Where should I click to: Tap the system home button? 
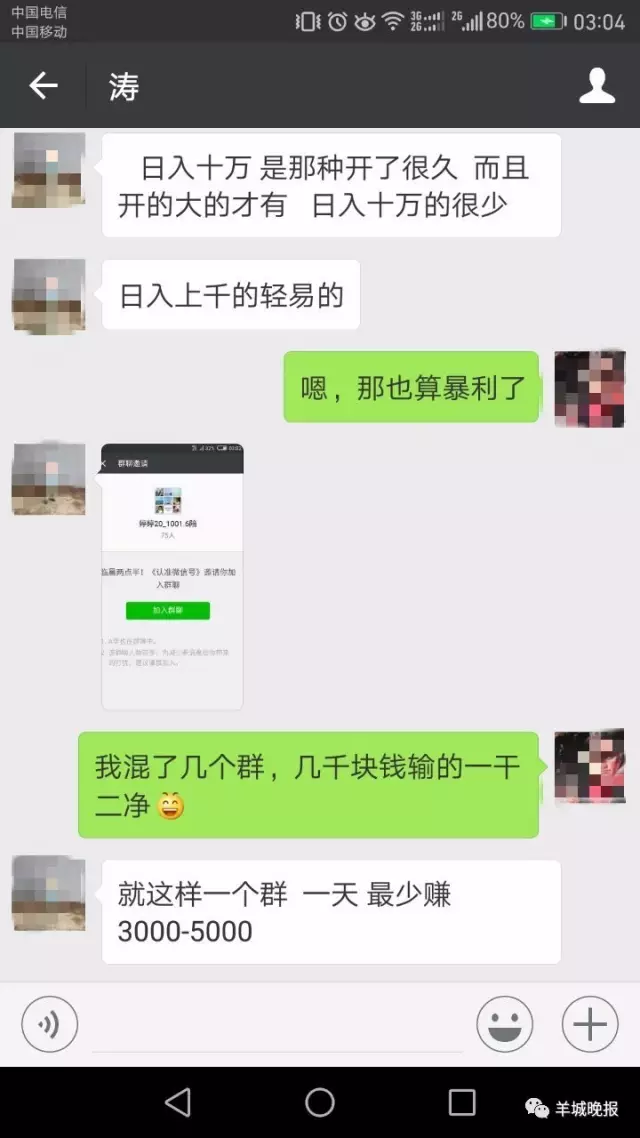tap(320, 1102)
